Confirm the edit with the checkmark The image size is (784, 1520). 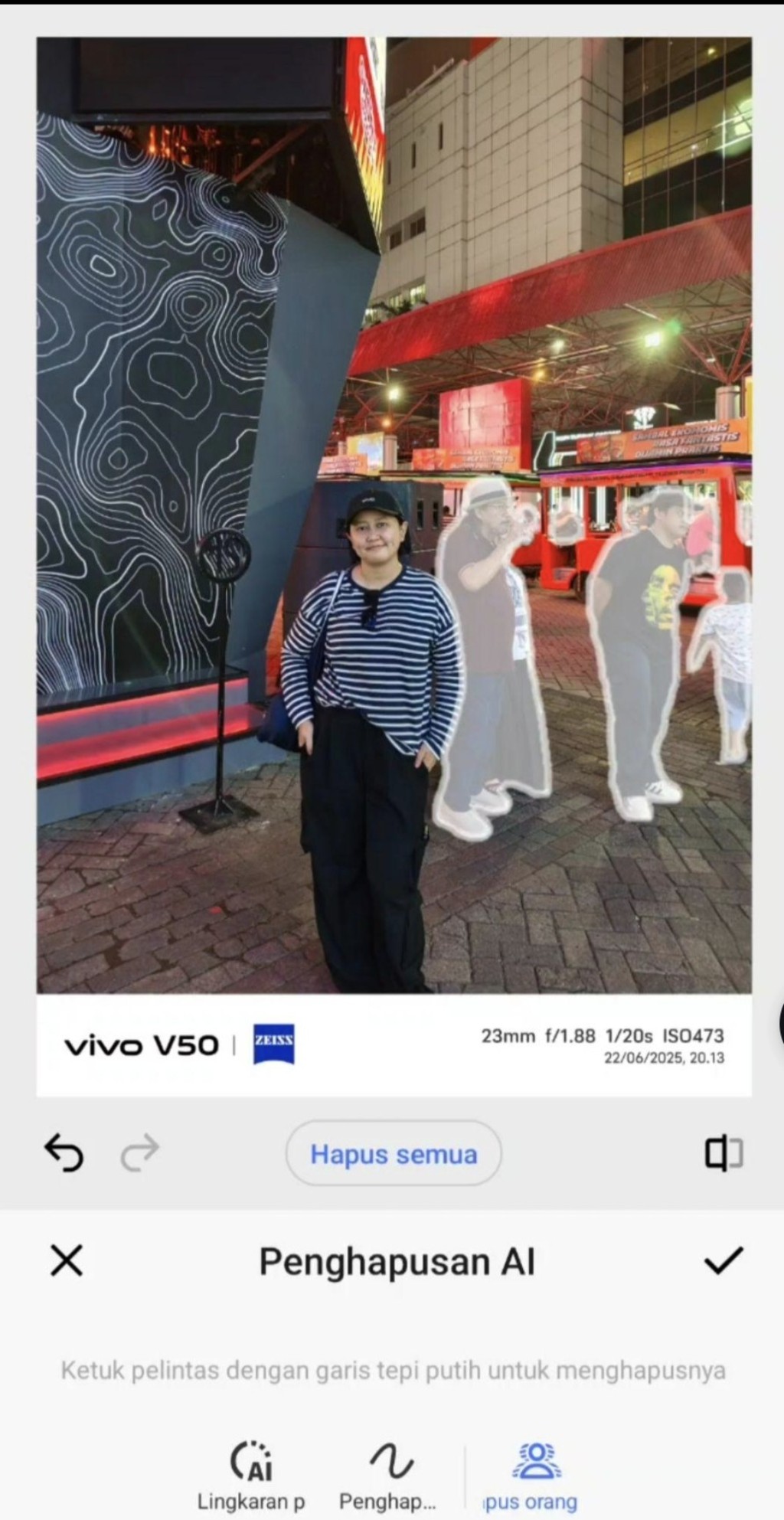[x=723, y=1260]
